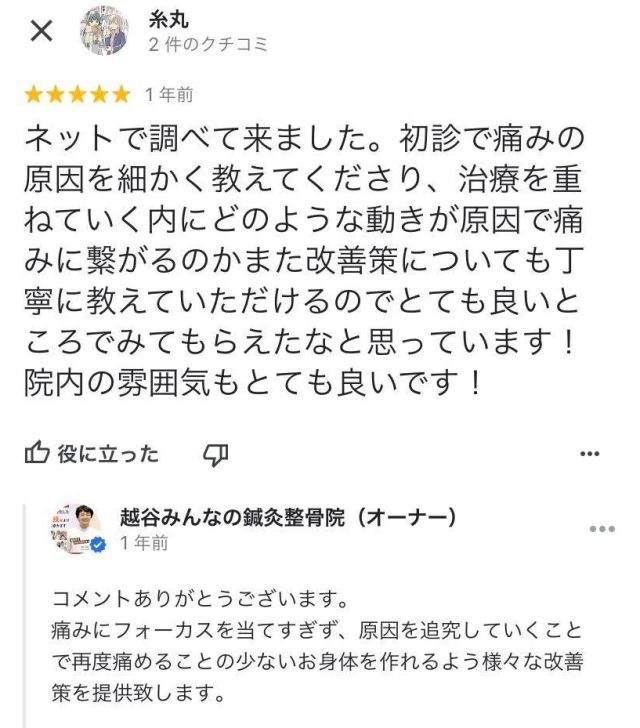Open overflow menu on the owner's reply

[602, 529]
